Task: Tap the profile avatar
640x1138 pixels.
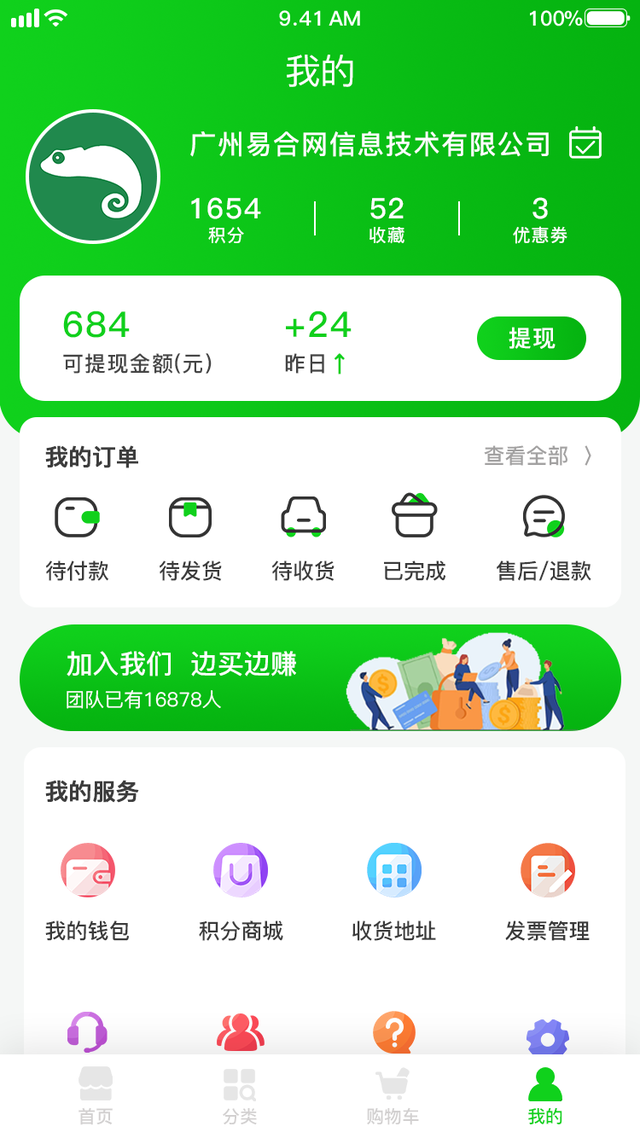Action: click(93, 177)
